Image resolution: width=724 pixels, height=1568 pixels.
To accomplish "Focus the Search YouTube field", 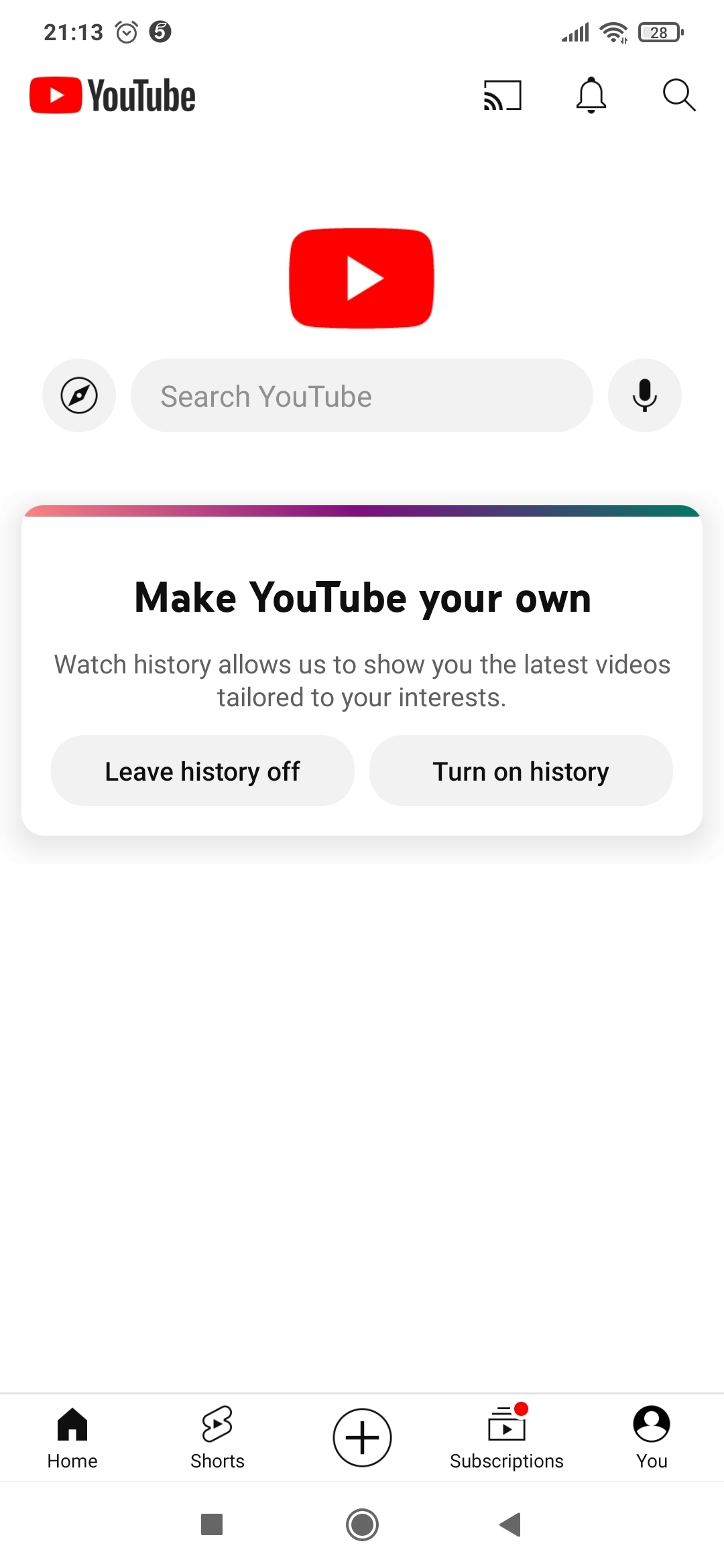I will pos(362,395).
